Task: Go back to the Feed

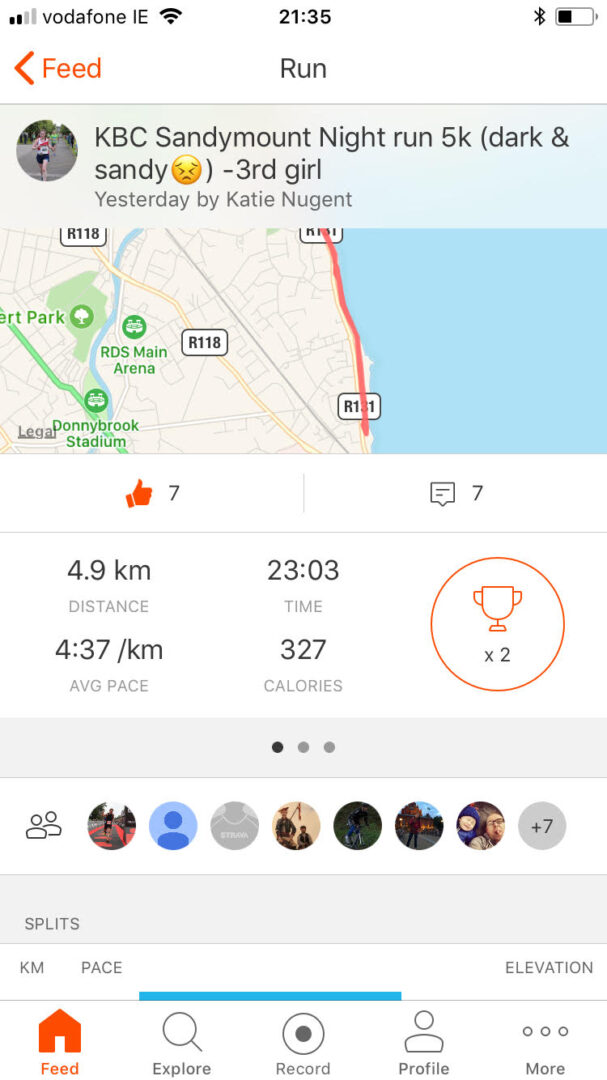Action: (x=58, y=69)
